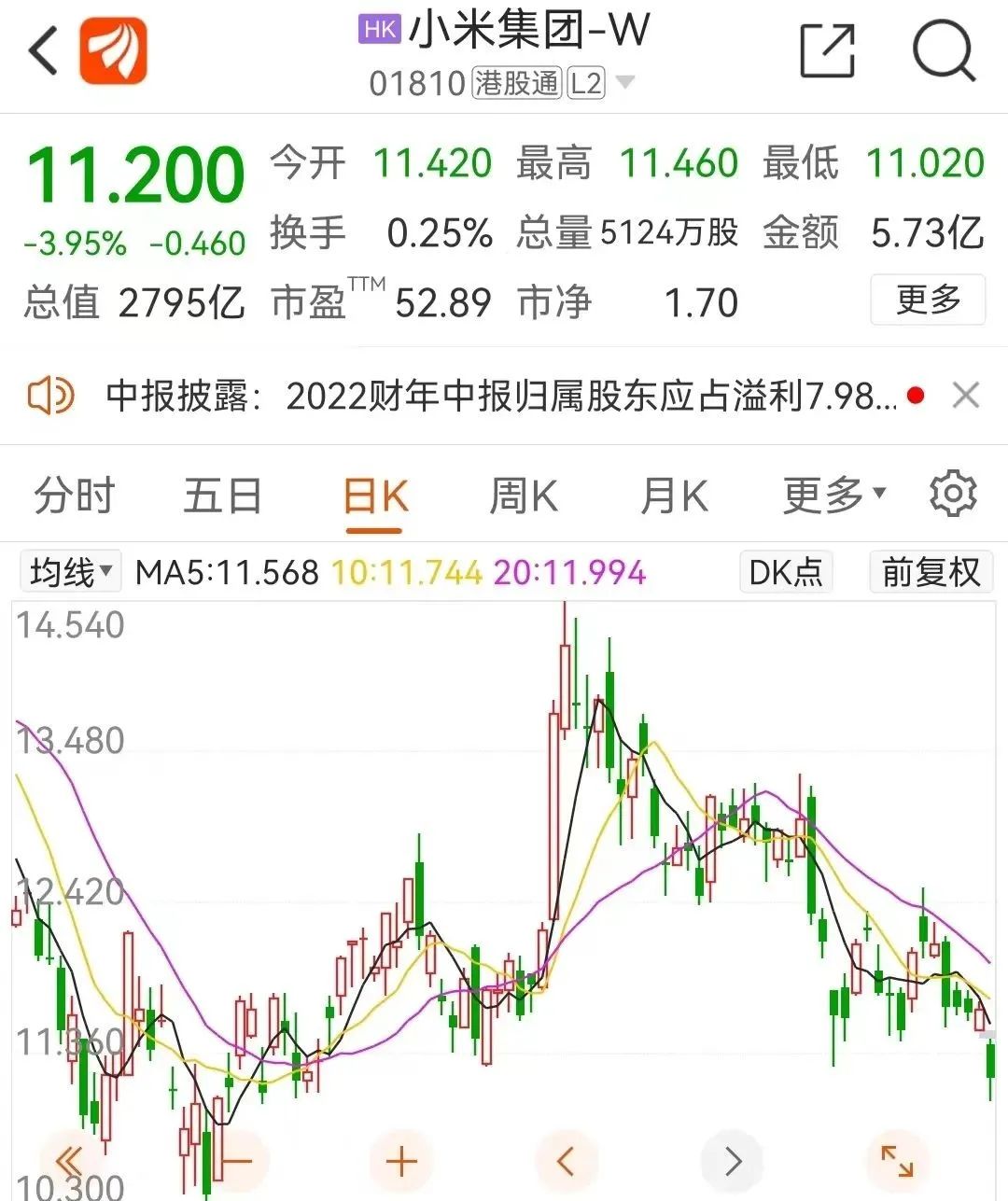The image size is (1008, 1201).
Task: Tap the announcement speaker icon
Action: pyautogui.click(x=51, y=395)
